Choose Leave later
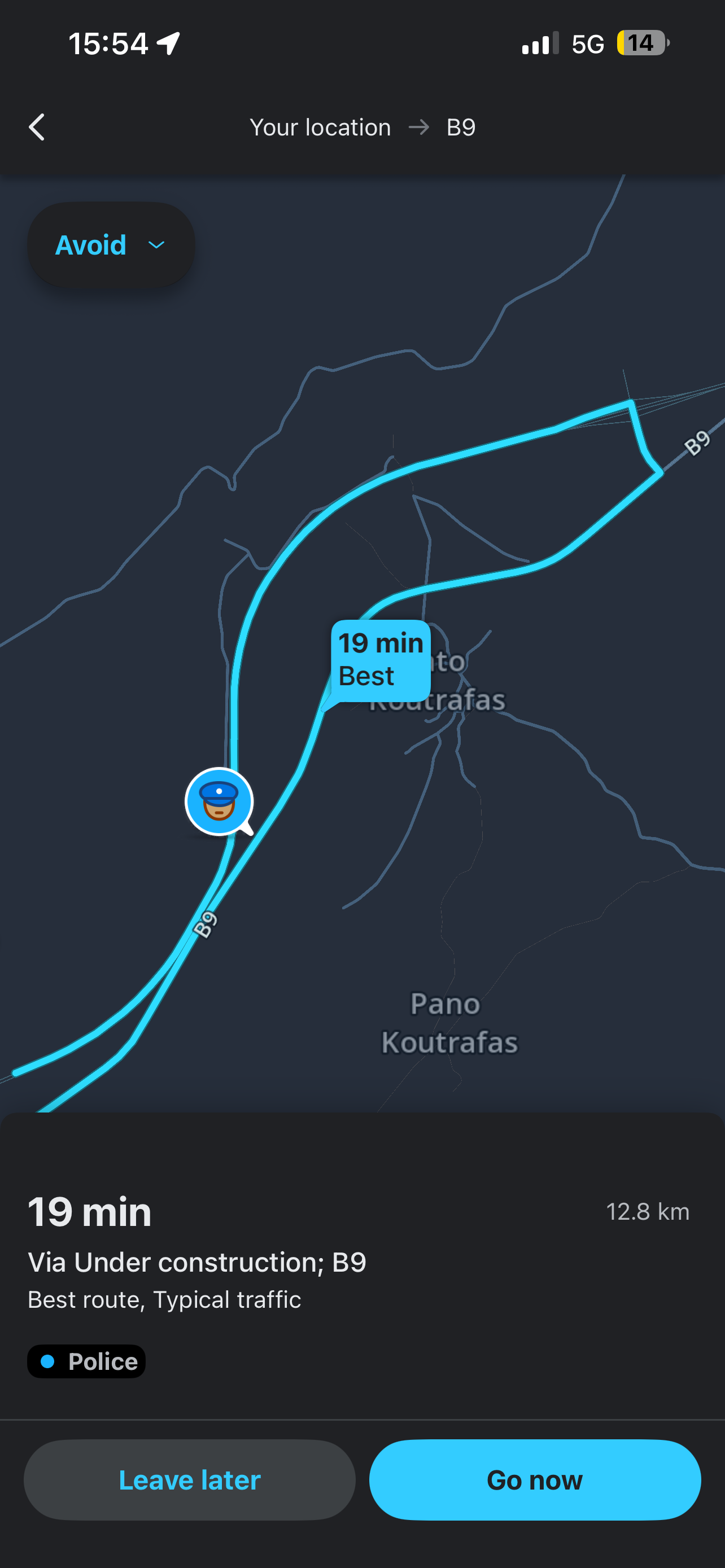The height and width of the screenshot is (1568, 725). (x=189, y=1480)
